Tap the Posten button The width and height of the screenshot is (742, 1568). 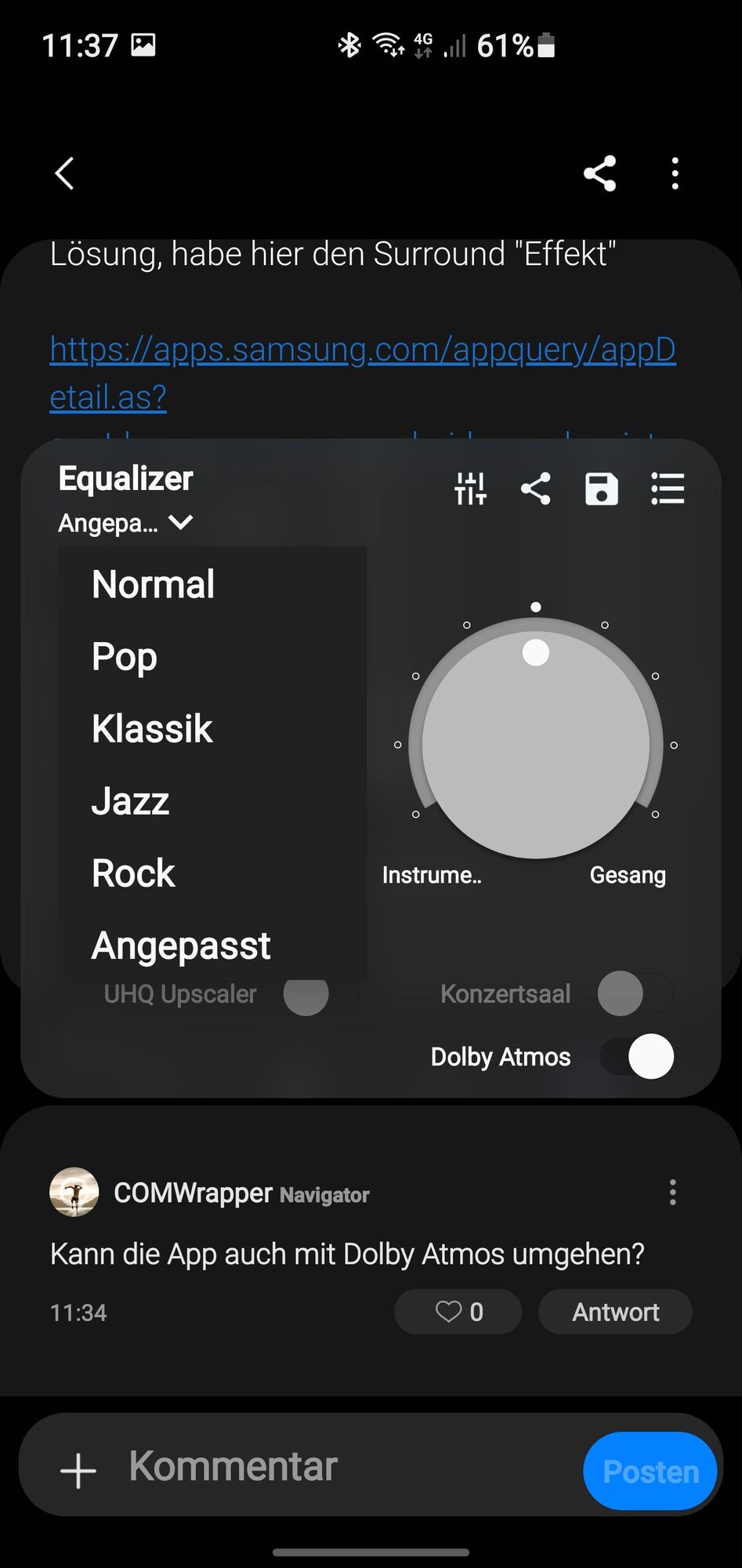coord(650,1472)
